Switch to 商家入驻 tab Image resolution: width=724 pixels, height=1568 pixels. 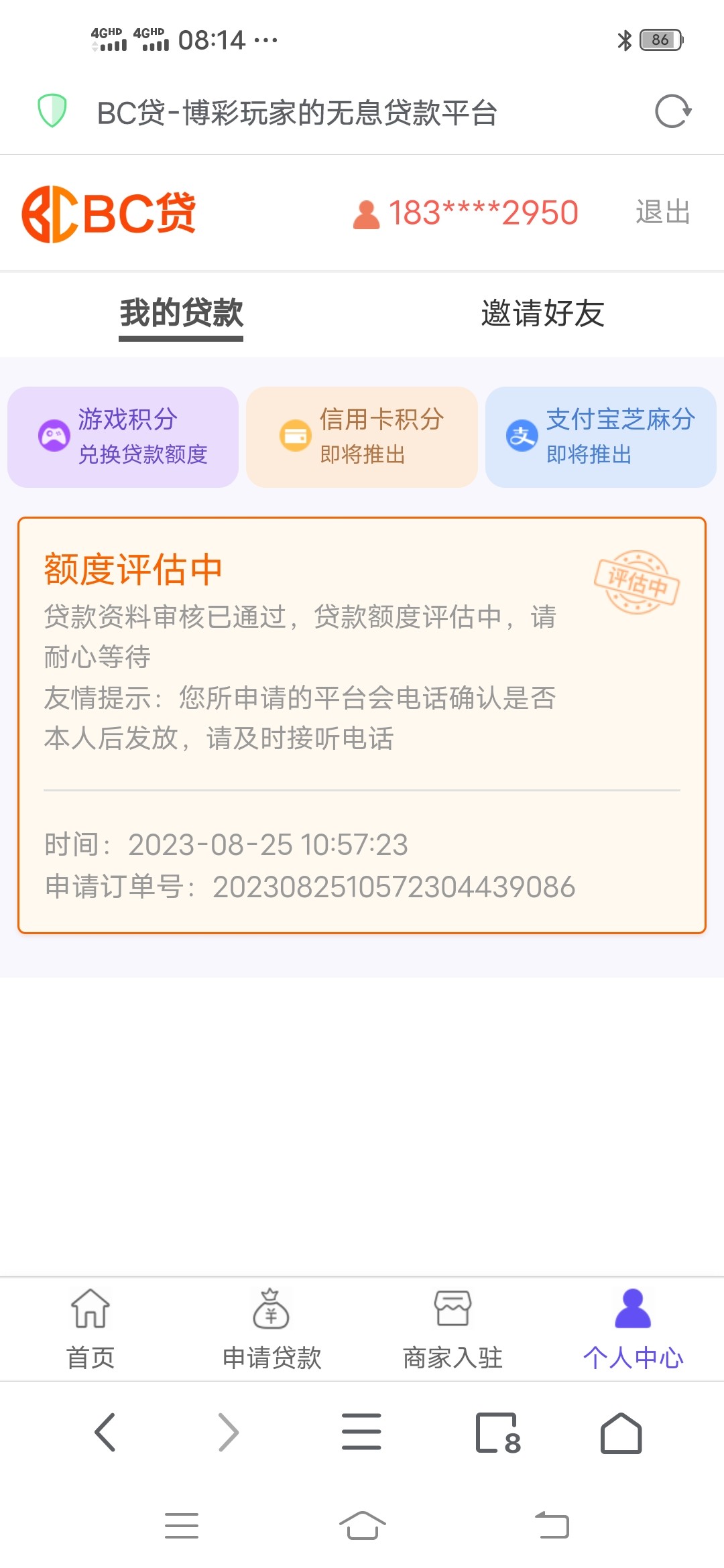click(452, 1328)
